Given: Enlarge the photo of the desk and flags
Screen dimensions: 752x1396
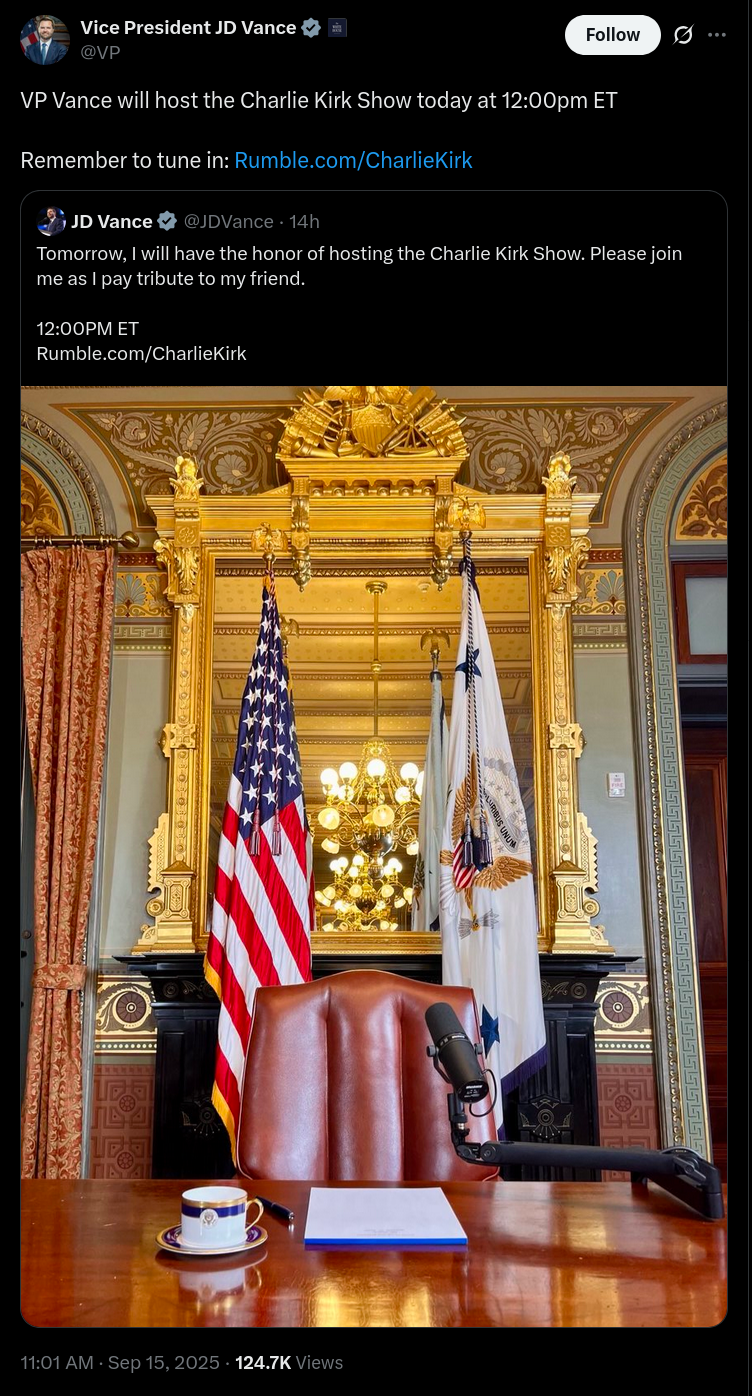Looking at the screenshot, I should 374,856.
